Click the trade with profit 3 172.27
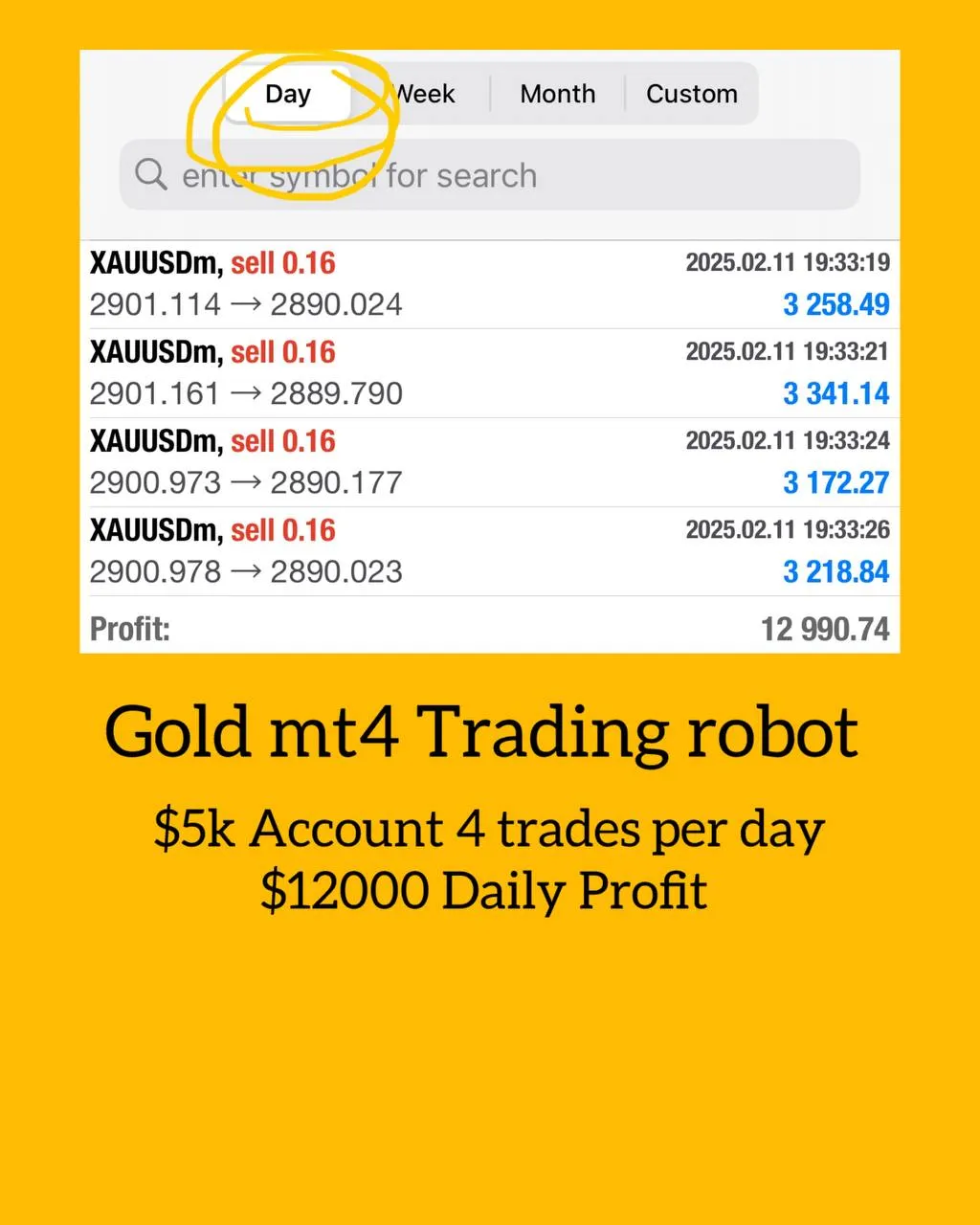This screenshot has width=980, height=1225. (x=835, y=482)
